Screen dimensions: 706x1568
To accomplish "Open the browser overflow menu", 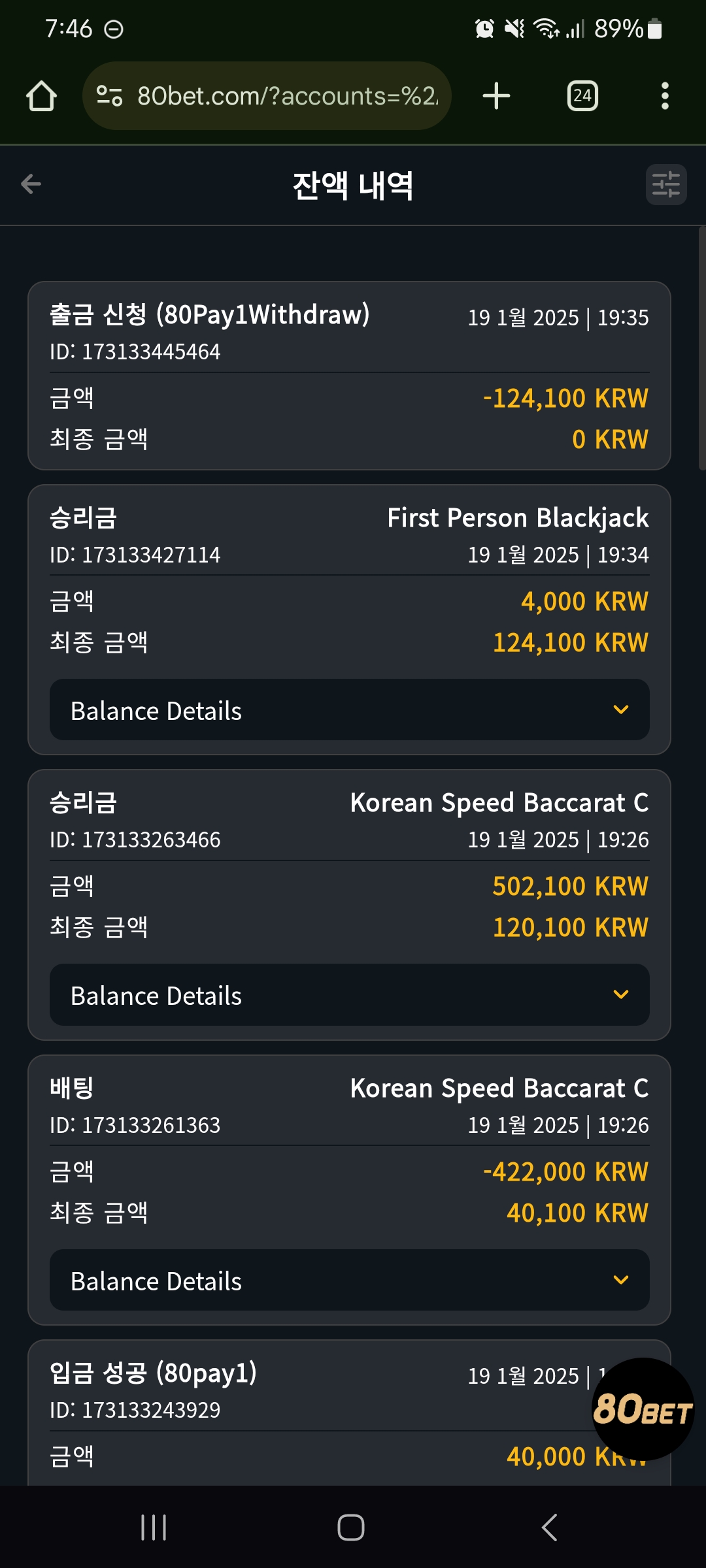I will pos(665,96).
